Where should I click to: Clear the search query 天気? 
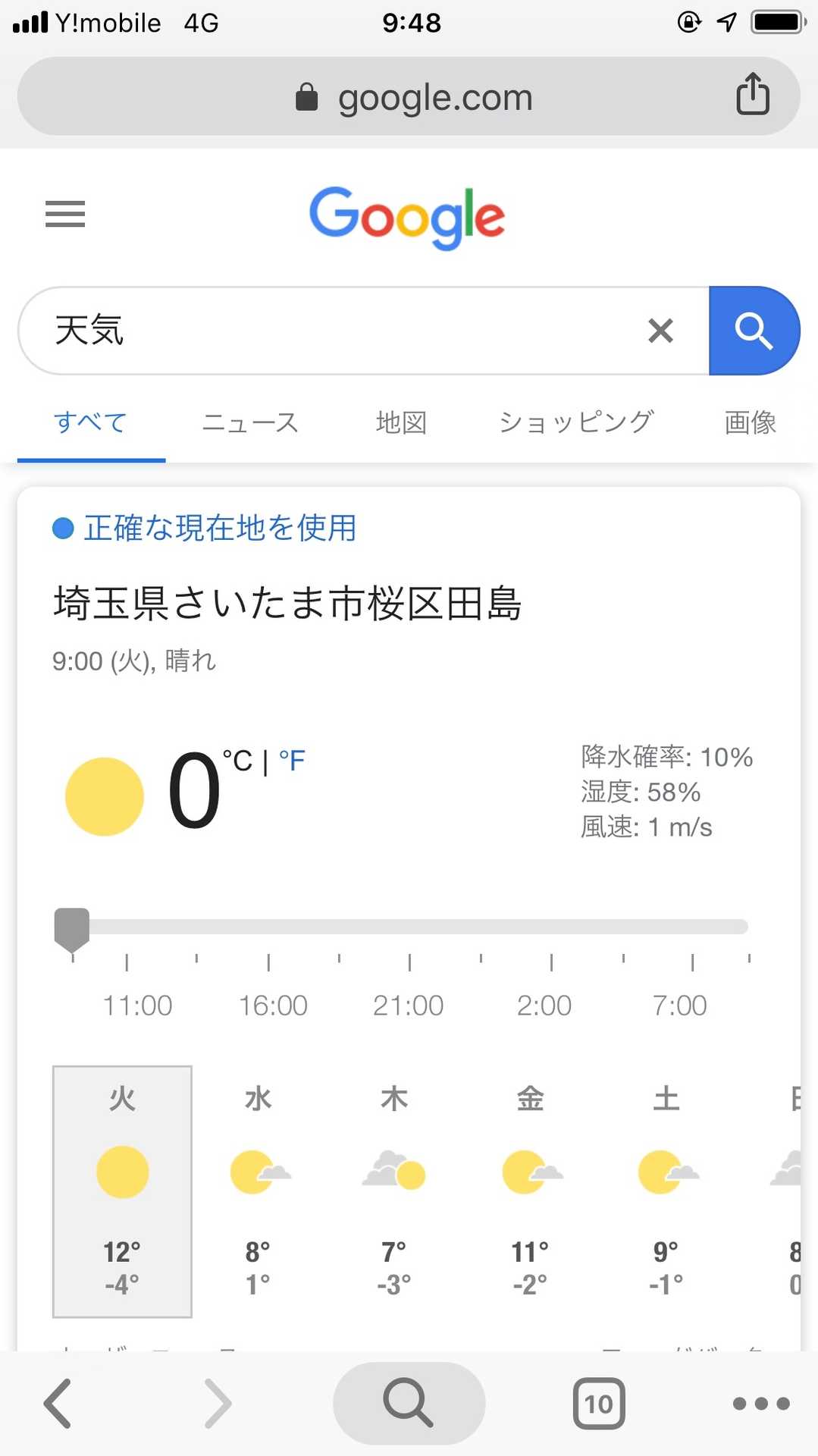[660, 331]
